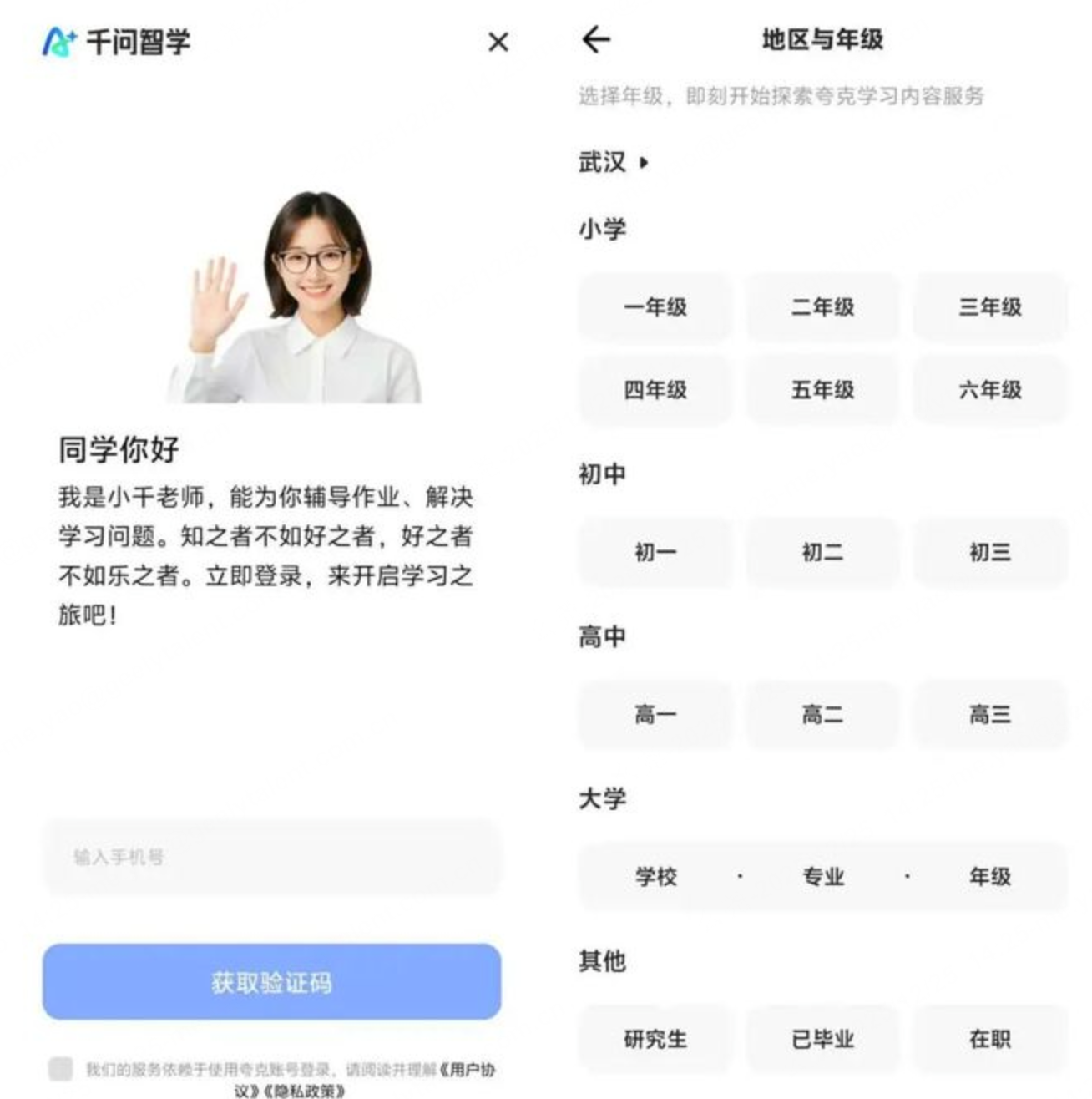Tap the phone number input field
This screenshot has height=1099, width=1092.
click(x=272, y=857)
